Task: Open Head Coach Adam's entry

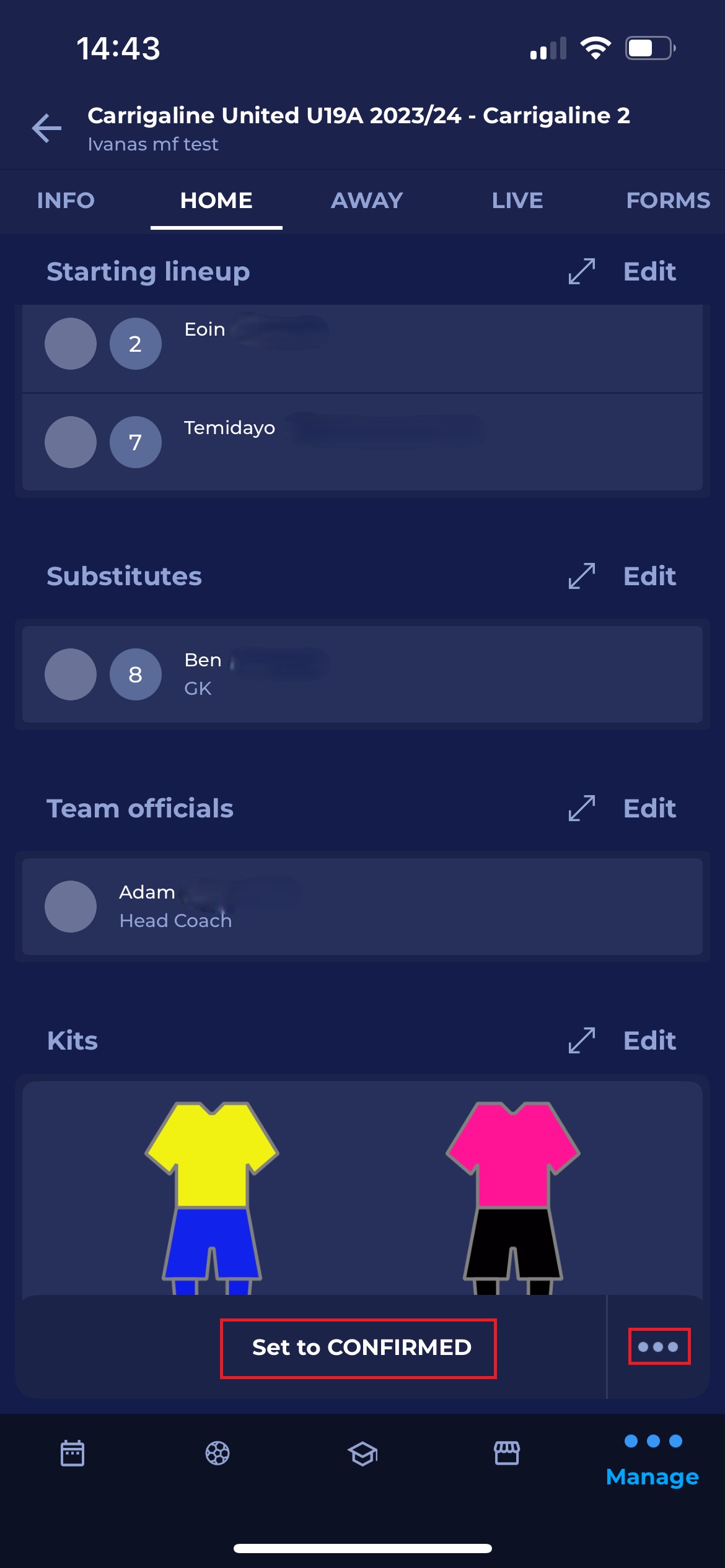Action: coord(362,907)
